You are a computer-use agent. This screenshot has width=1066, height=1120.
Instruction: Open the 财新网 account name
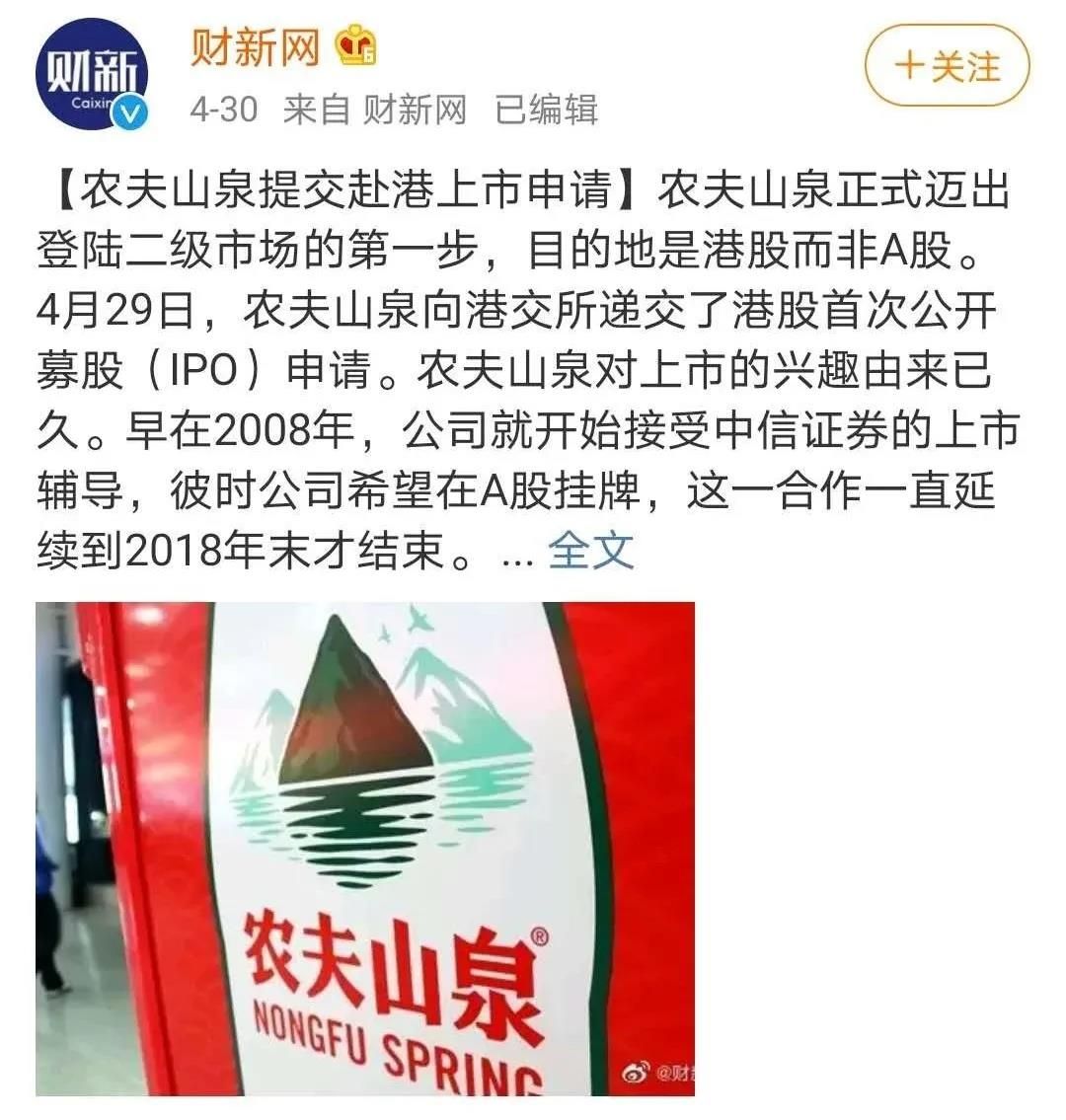(256, 46)
